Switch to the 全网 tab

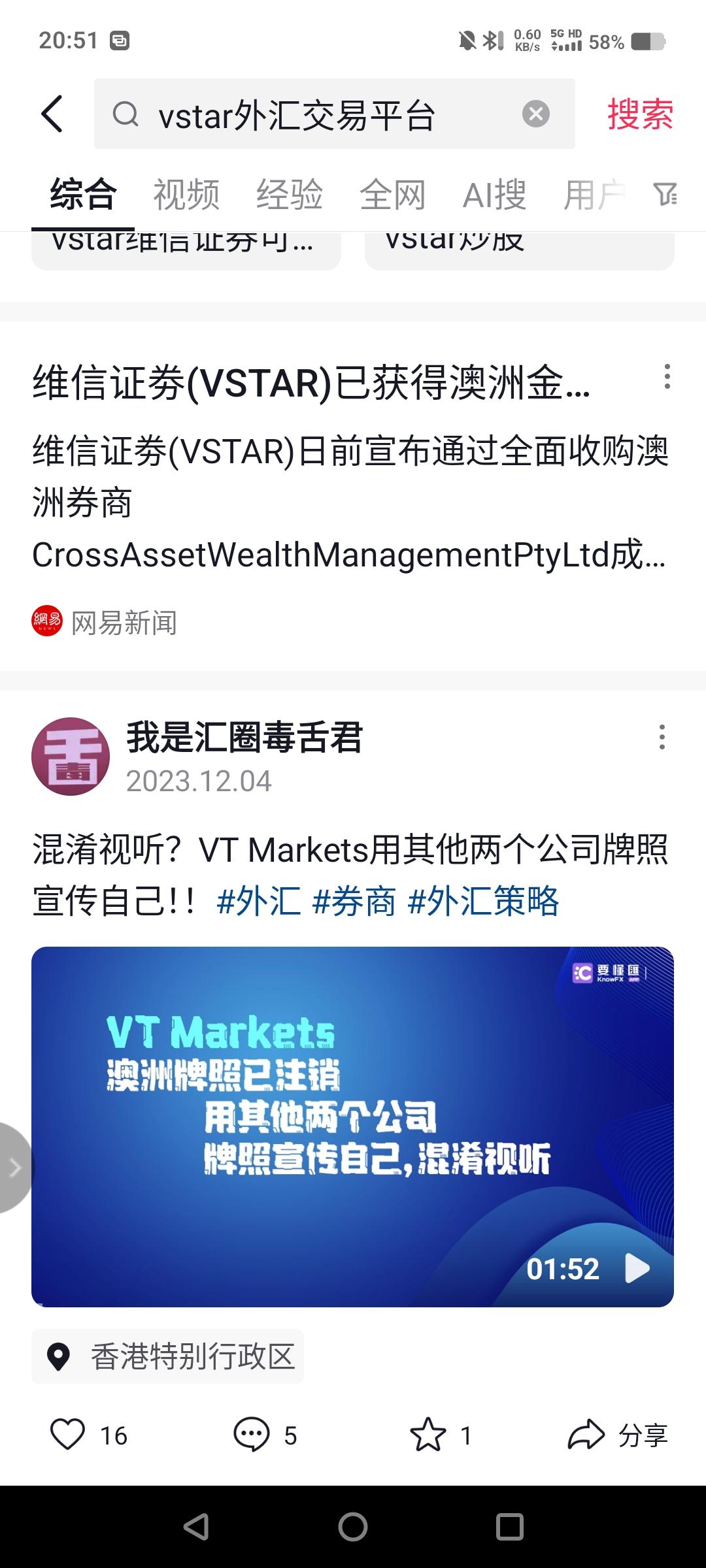pos(393,194)
